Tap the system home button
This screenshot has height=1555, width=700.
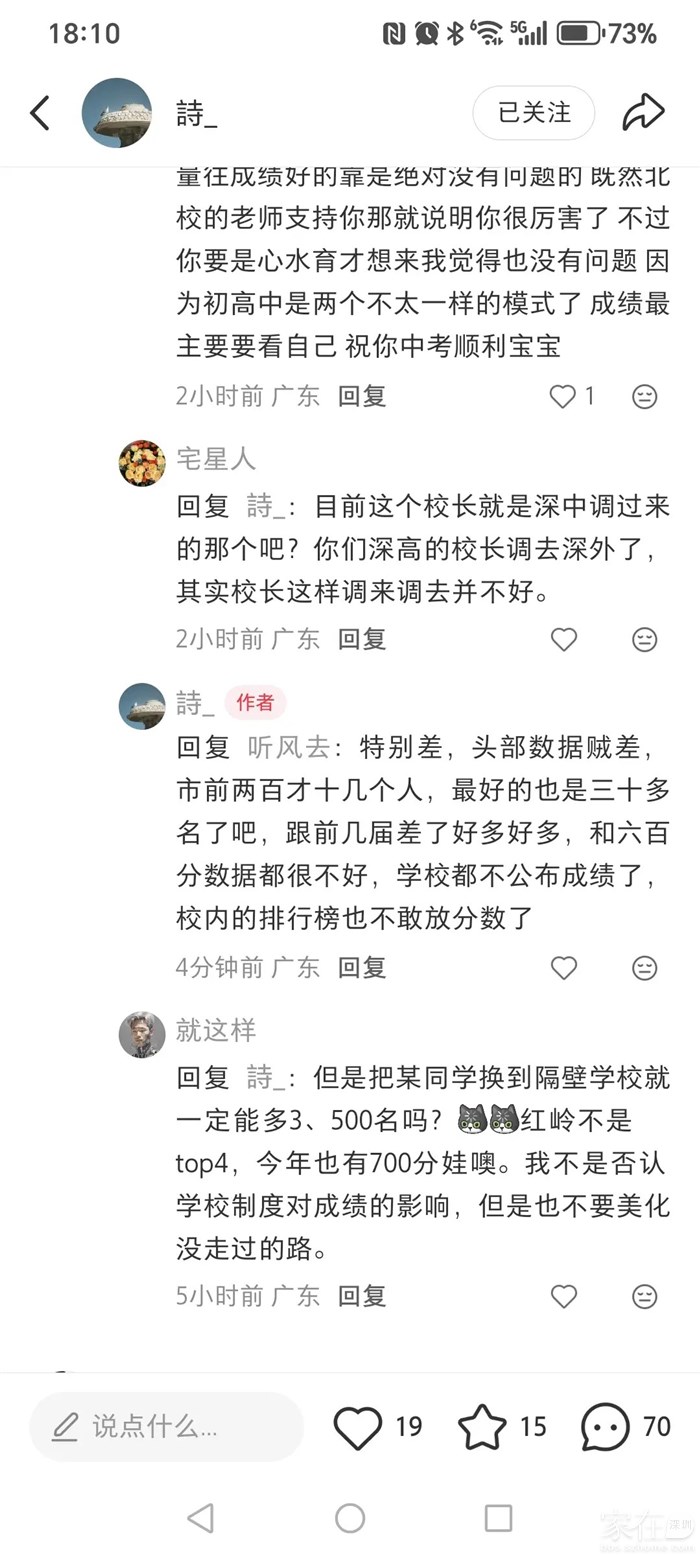pyautogui.click(x=350, y=1518)
